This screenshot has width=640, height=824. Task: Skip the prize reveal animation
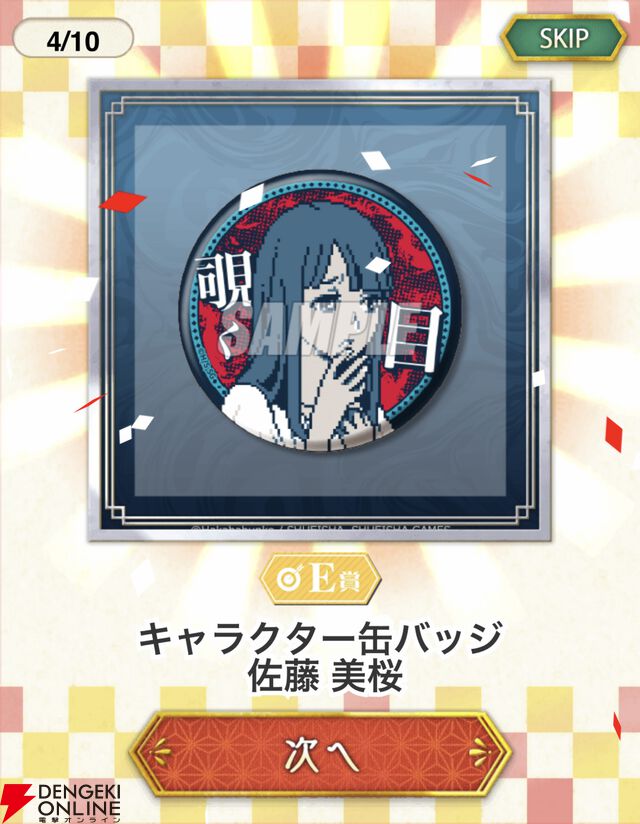click(x=563, y=39)
